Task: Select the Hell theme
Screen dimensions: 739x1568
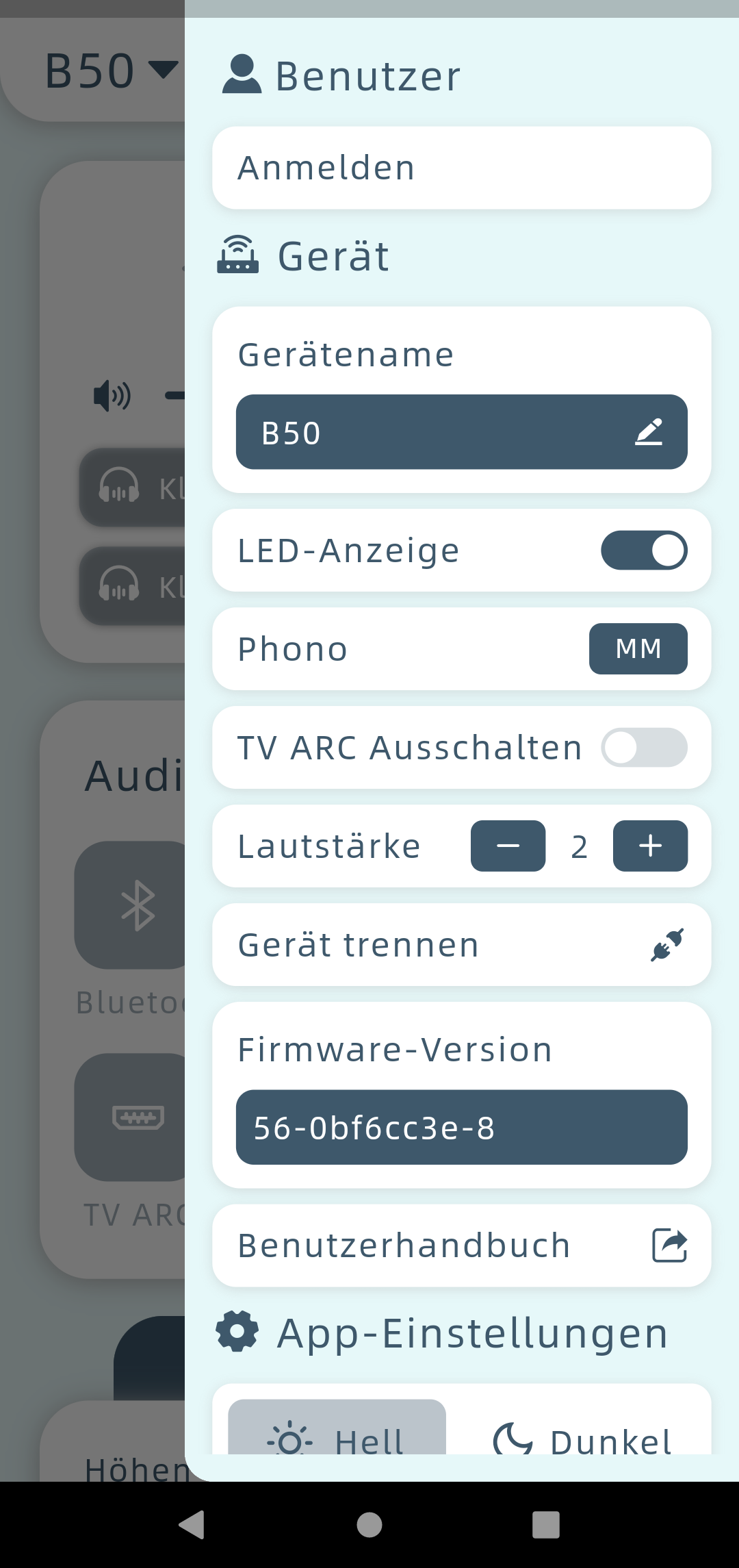Action: click(337, 1427)
